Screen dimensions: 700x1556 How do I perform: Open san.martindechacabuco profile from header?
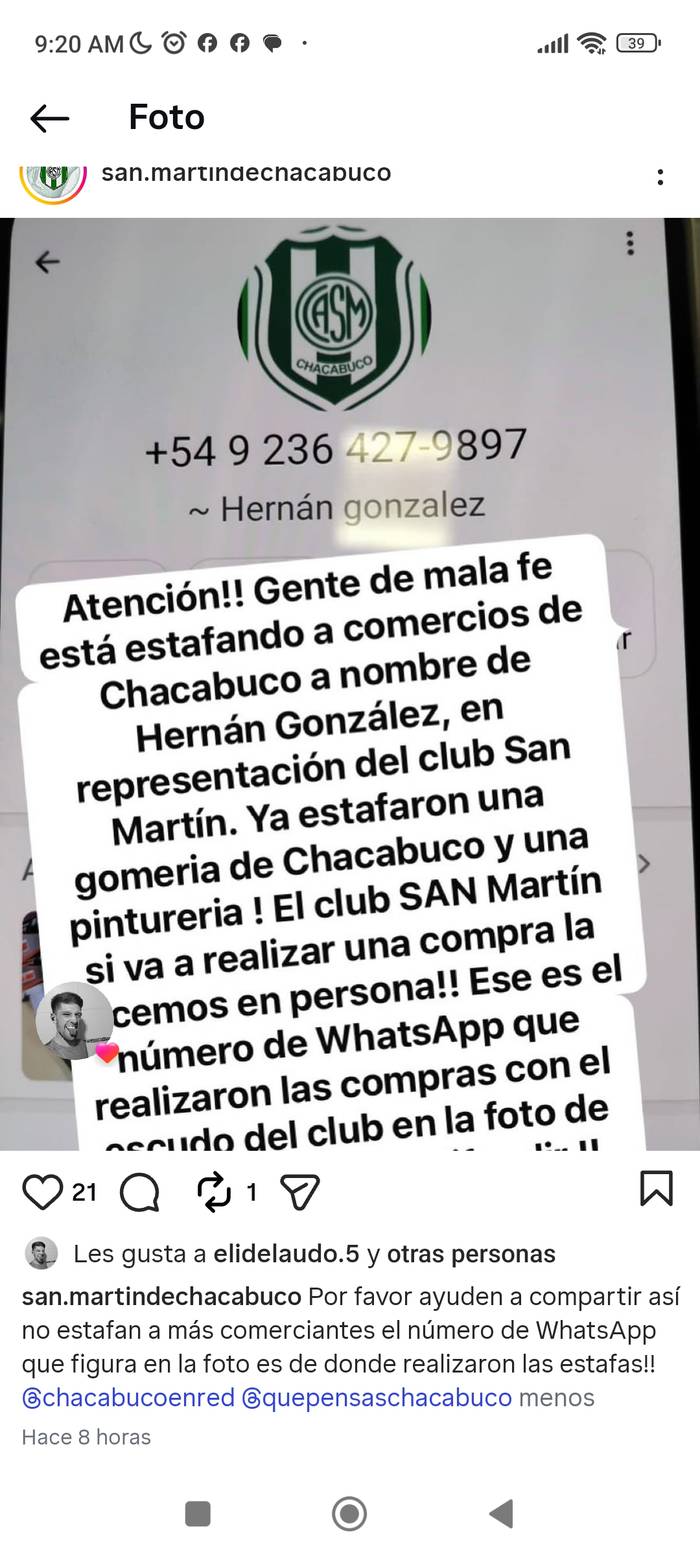(246, 172)
